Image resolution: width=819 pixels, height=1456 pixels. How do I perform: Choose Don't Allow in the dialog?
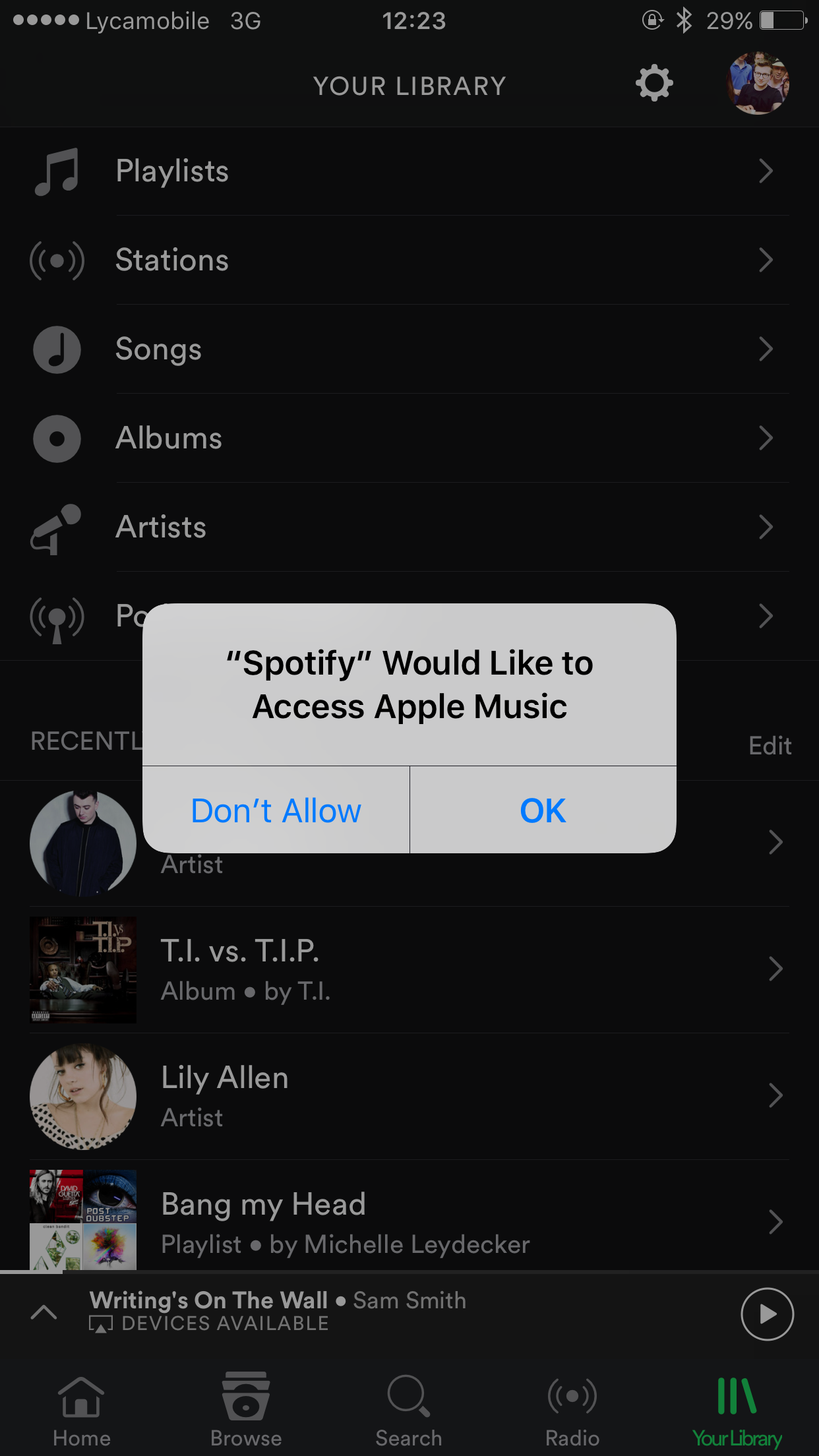click(x=276, y=810)
